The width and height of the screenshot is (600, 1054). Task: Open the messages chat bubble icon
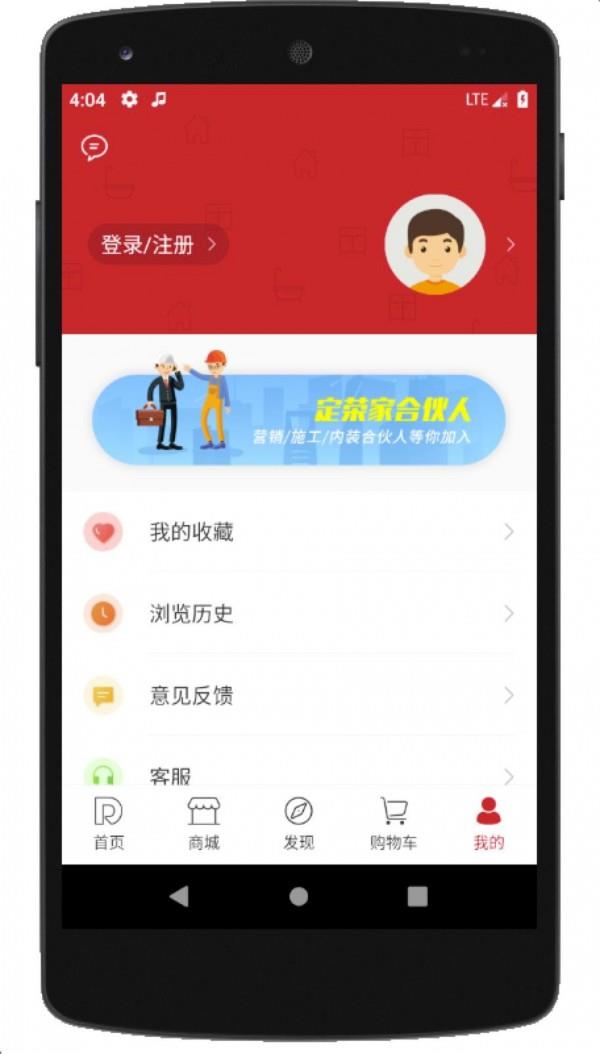click(94, 148)
